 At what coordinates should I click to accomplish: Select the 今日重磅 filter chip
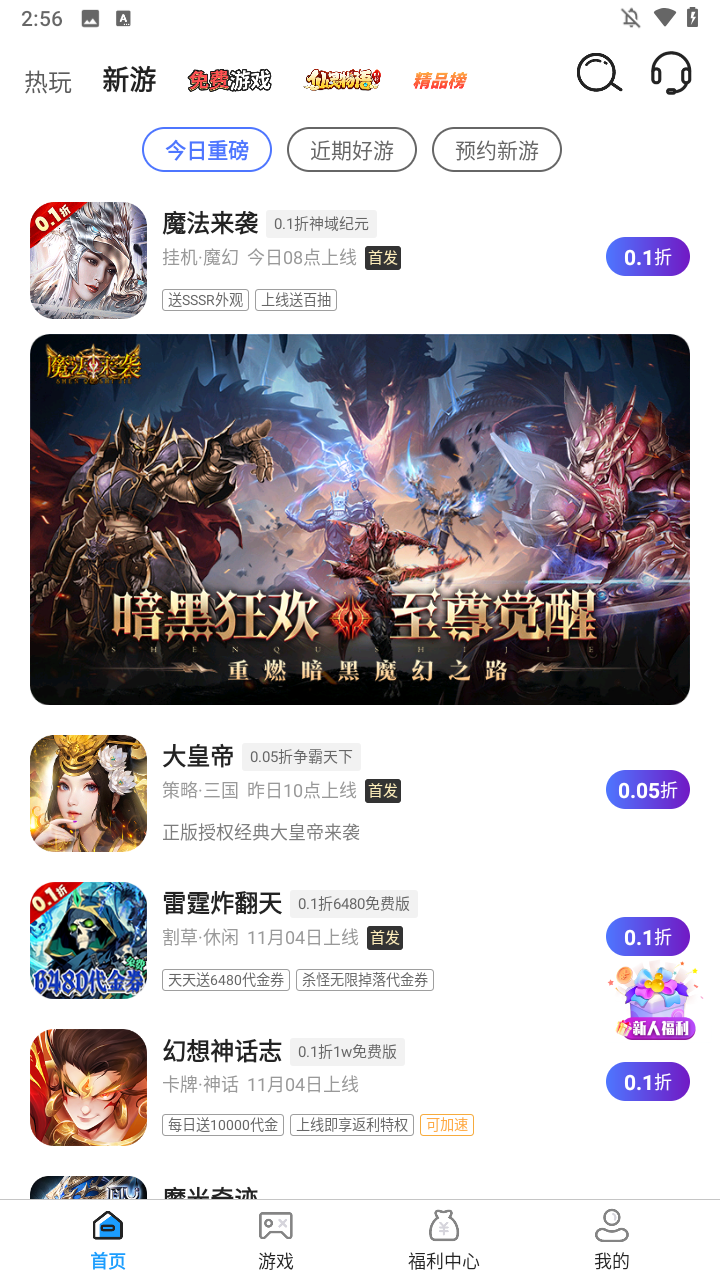pos(206,148)
